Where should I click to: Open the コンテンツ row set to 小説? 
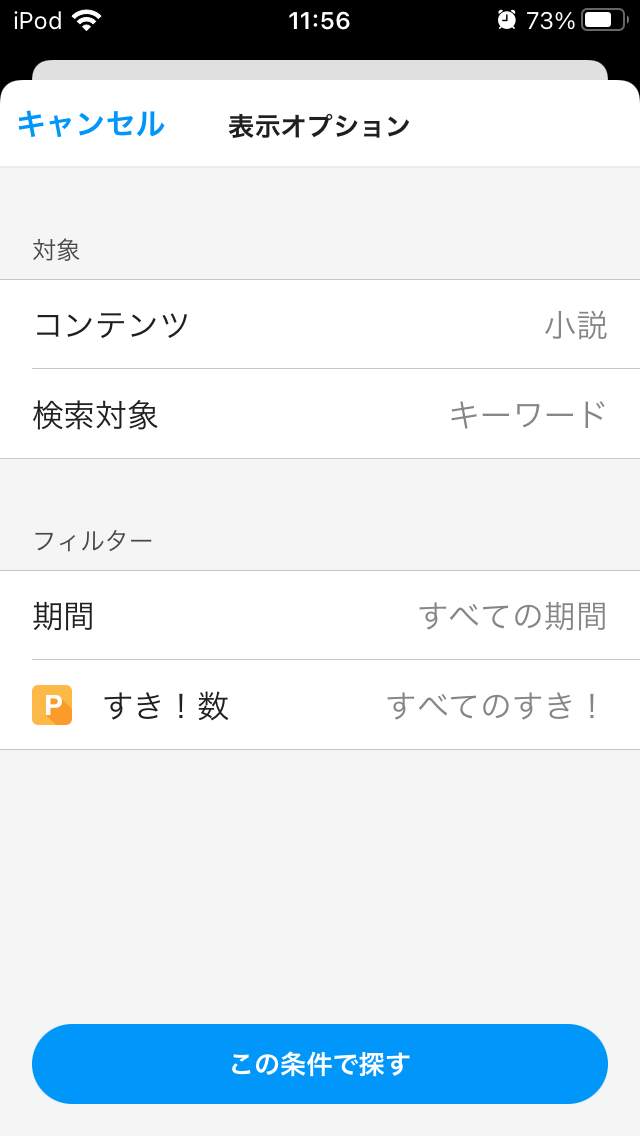click(x=320, y=325)
